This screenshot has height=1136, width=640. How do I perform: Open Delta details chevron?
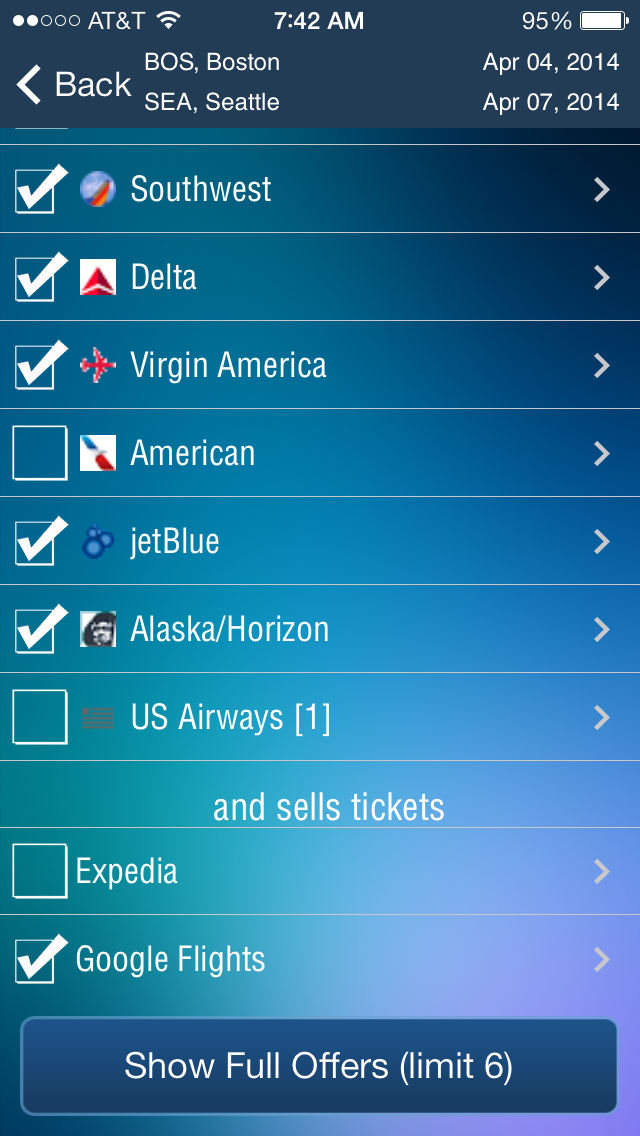click(602, 277)
